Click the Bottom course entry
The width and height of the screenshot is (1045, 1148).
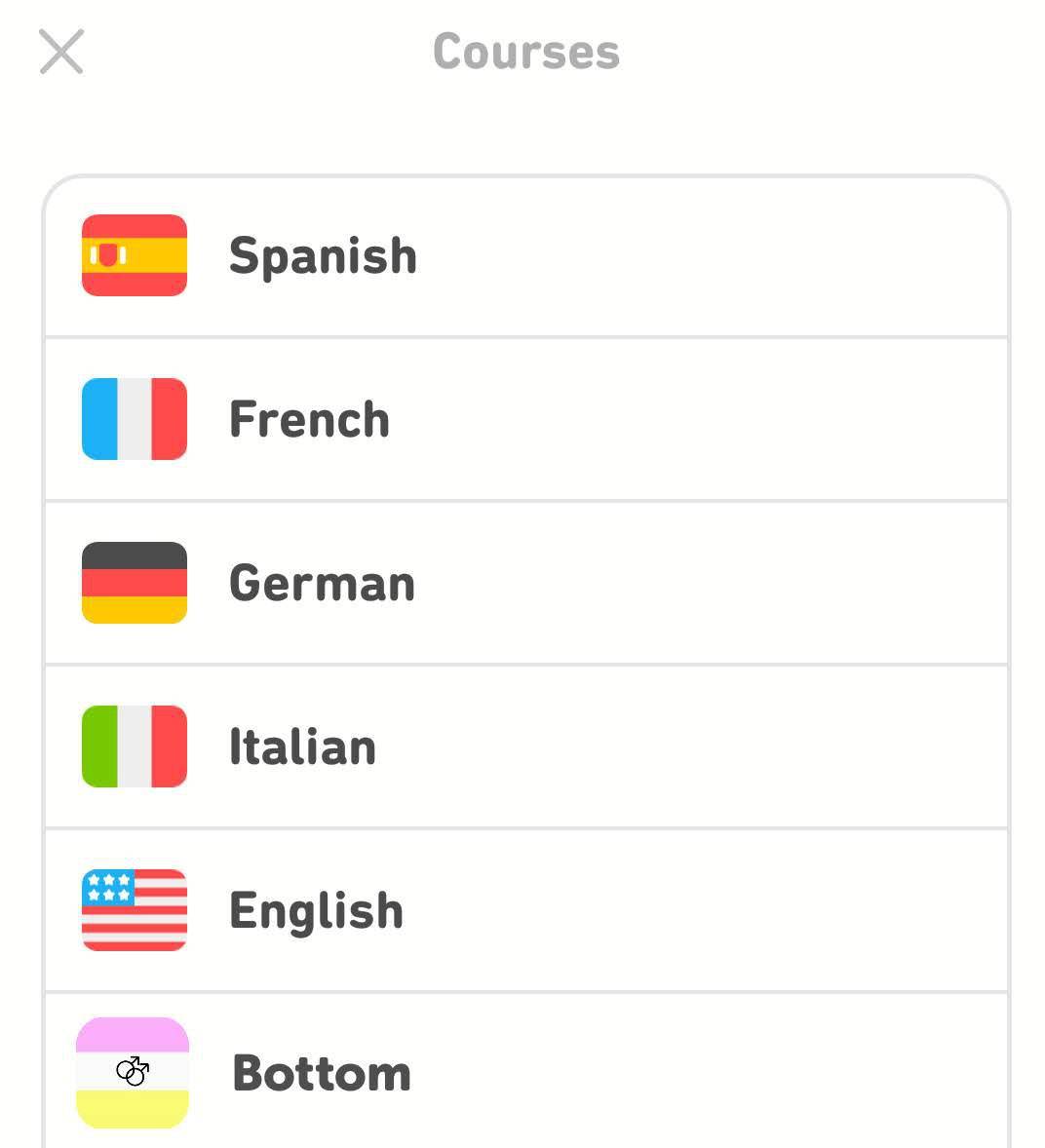pyautogui.click(x=526, y=1072)
